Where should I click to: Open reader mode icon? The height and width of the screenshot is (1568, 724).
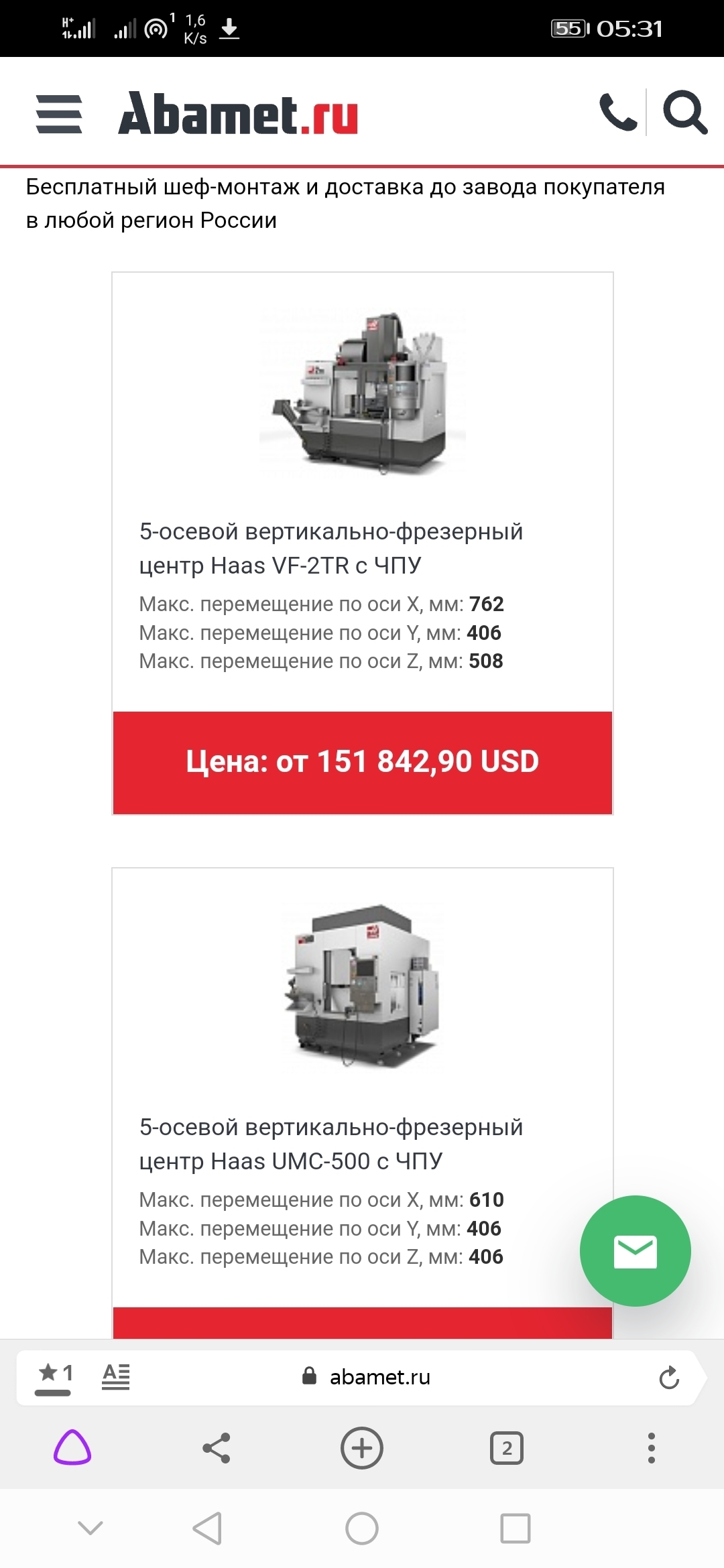115,1376
